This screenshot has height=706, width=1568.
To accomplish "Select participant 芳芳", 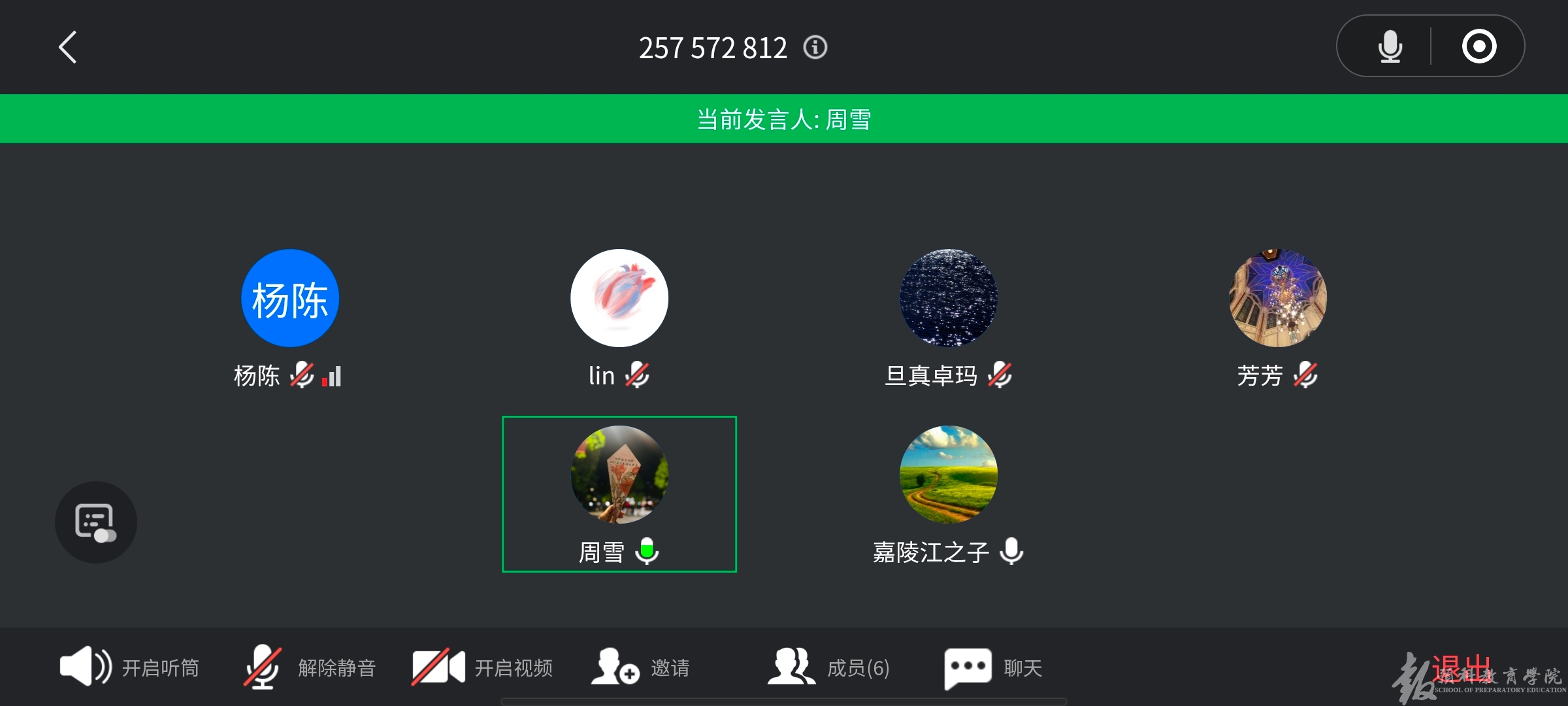I will [x=1277, y=298].
